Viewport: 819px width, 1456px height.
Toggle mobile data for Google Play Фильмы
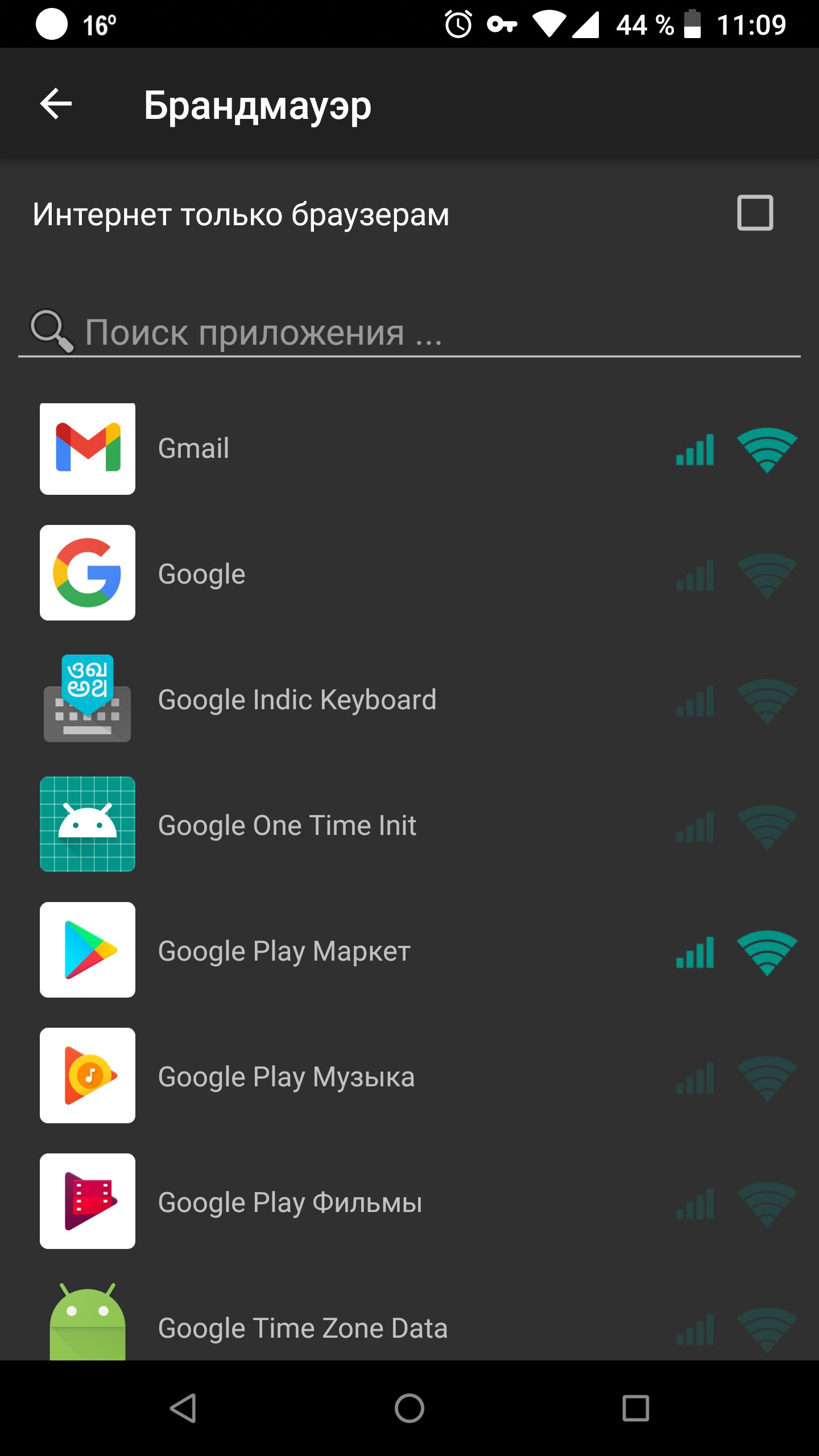695,1203
